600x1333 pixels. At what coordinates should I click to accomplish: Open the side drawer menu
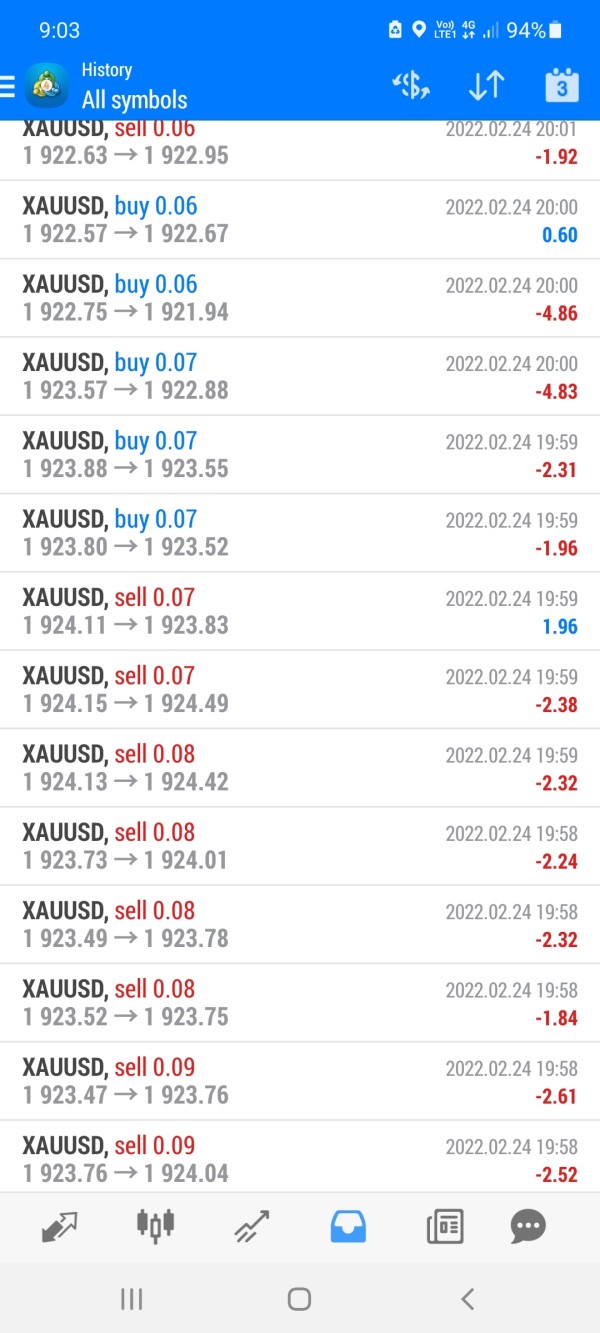click(8, 87)
